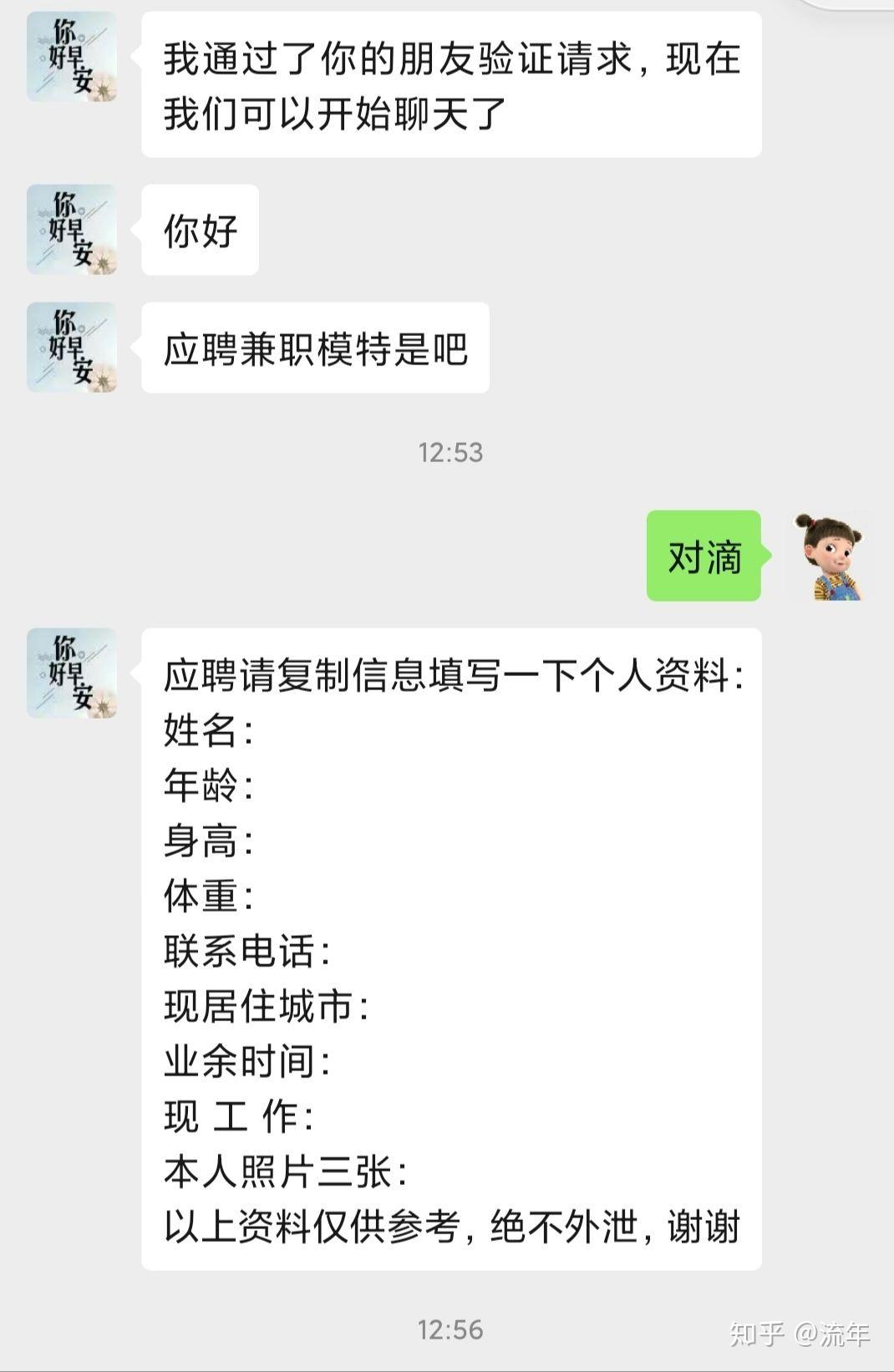Screen dimensions: 894x1372
Task: Click the 姓名 line in the form message
Action: click(207, 734)
